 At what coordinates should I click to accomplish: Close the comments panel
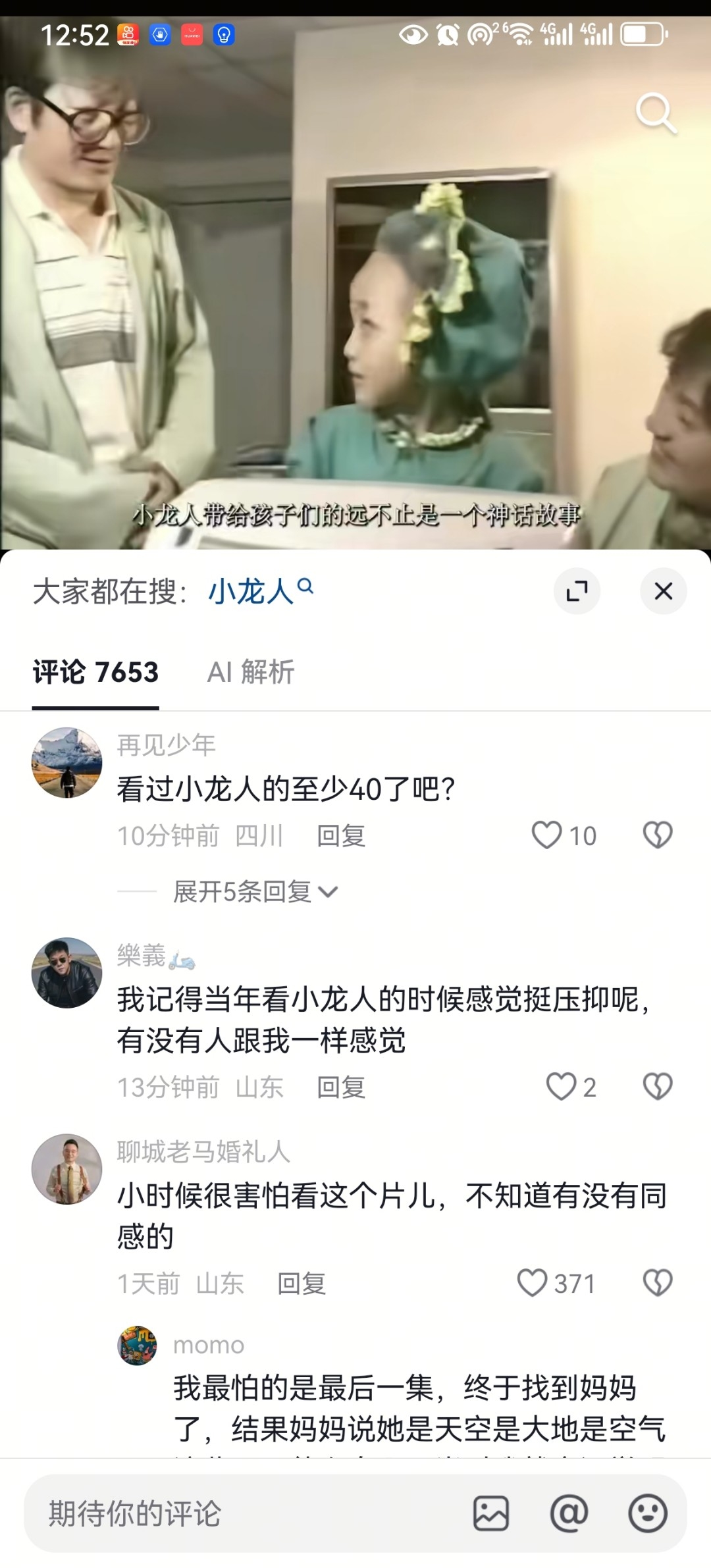[x=664, y=591]
